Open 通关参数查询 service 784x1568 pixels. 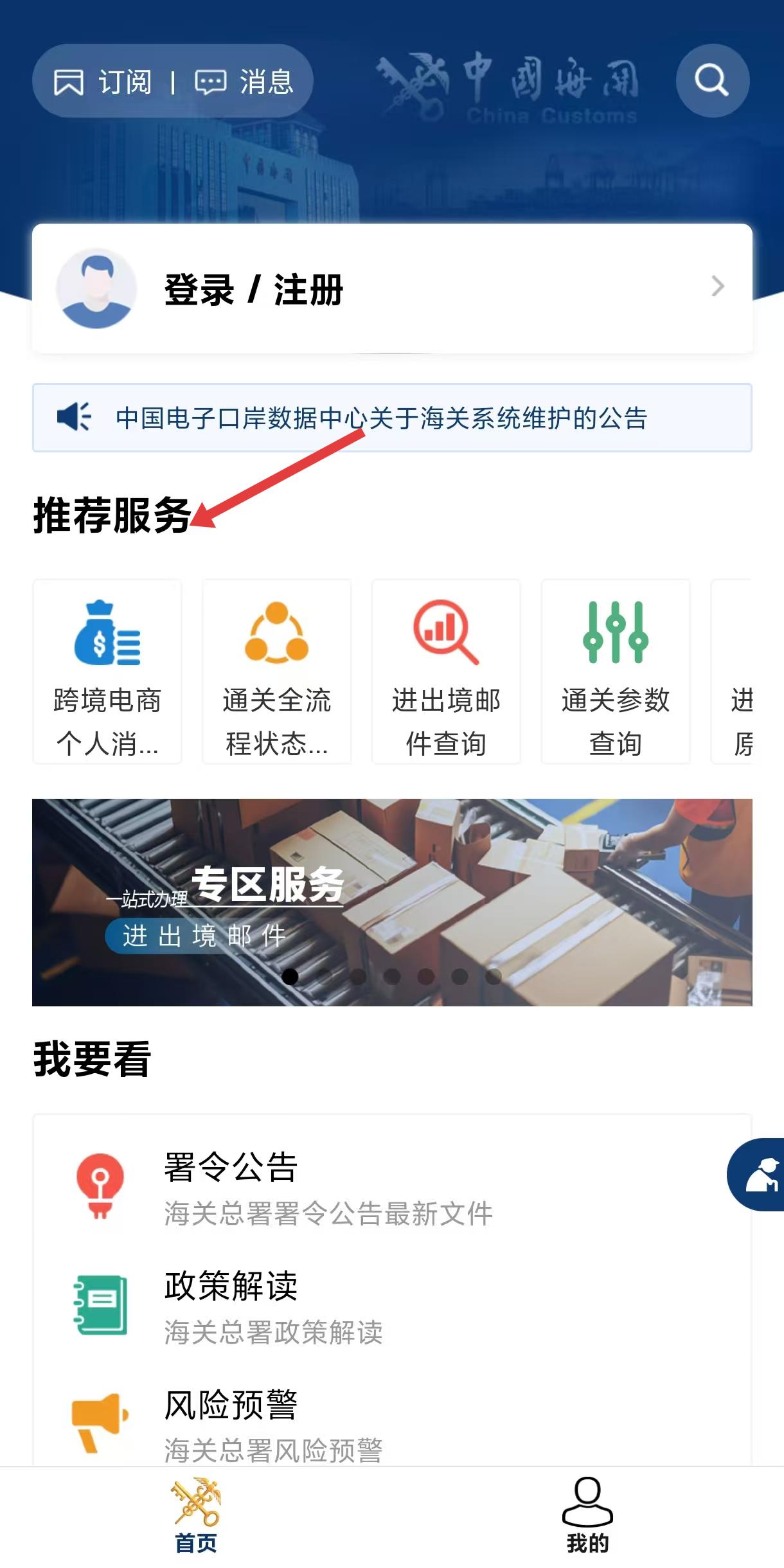[x=616, y=672]
